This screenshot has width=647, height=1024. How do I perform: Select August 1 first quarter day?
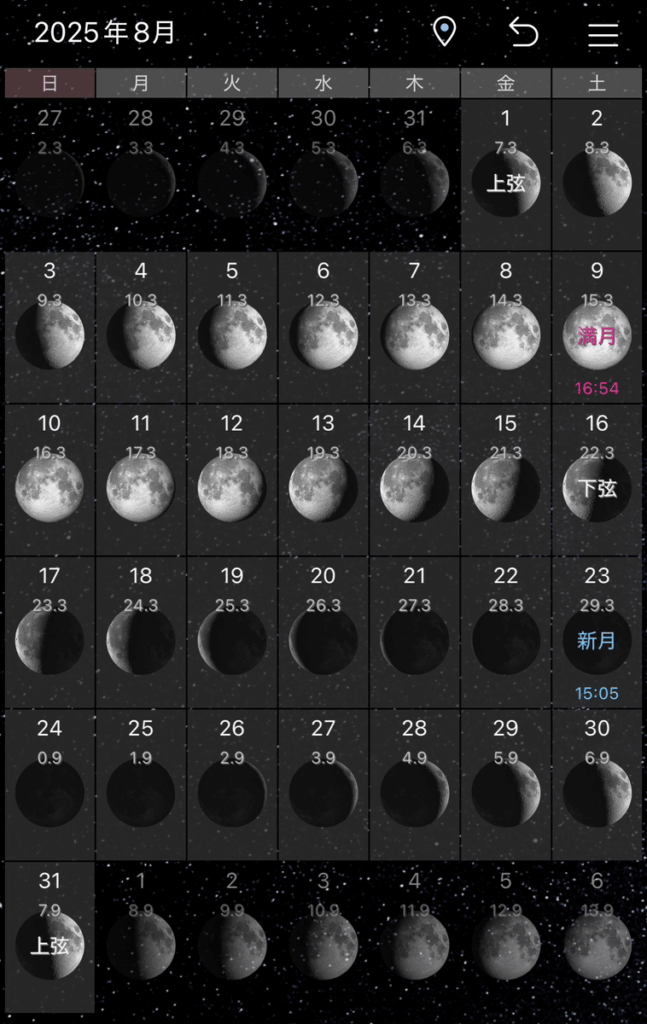(506, 175)
